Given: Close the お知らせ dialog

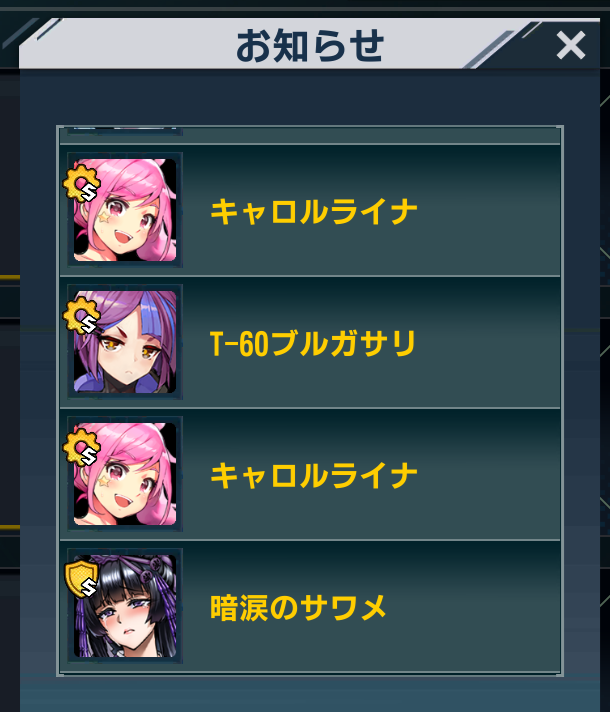Looking at the screenshot, I should [570, 45].
